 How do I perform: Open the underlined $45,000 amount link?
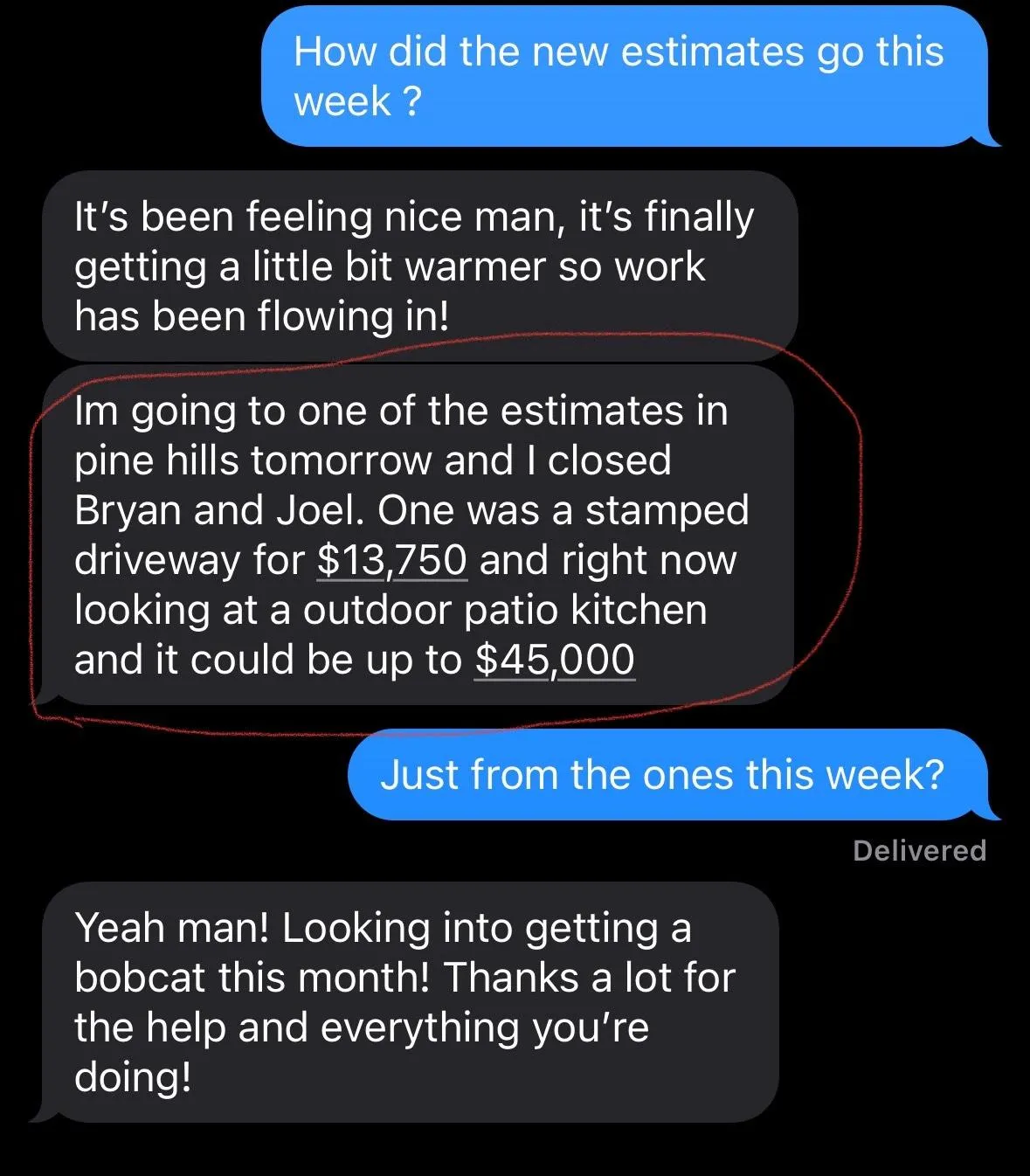555,660
